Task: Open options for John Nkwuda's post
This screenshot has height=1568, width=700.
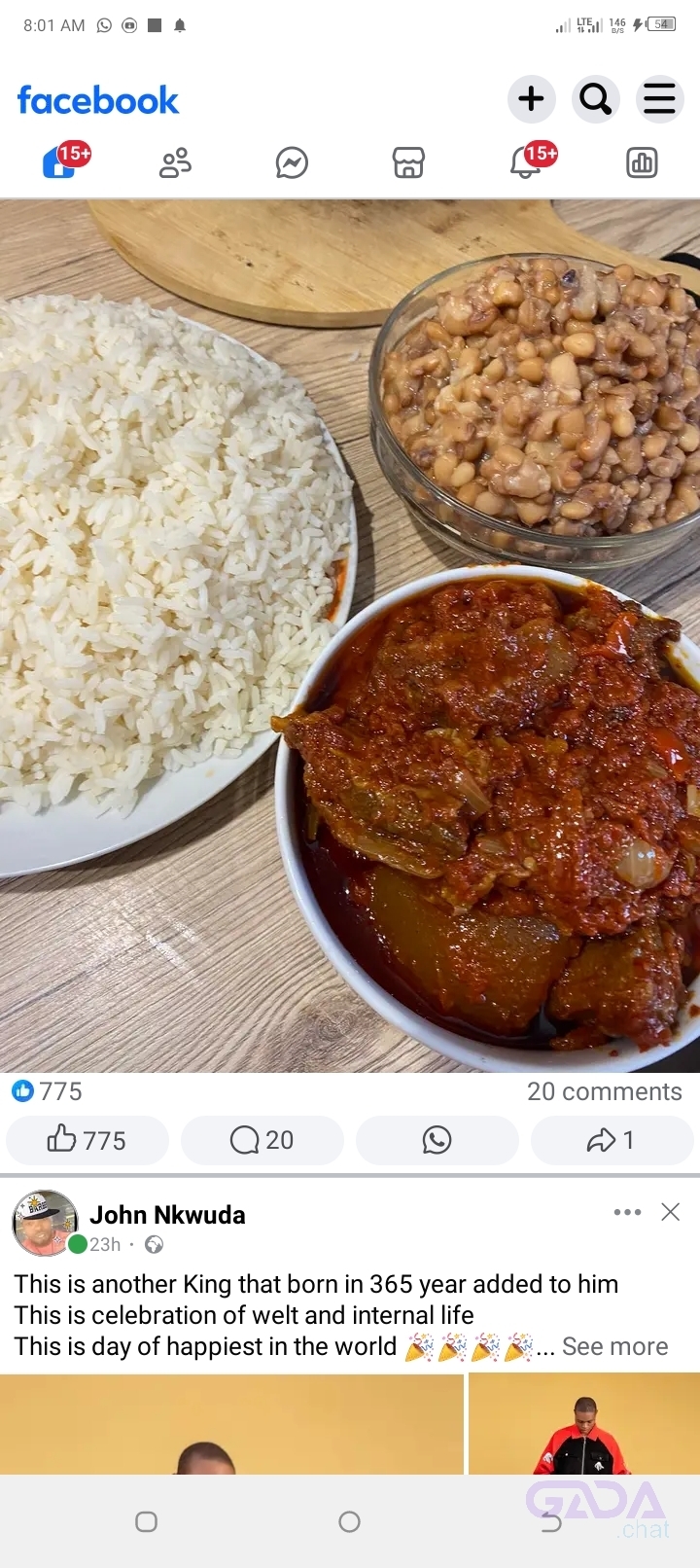Action: pos(627,1212)
